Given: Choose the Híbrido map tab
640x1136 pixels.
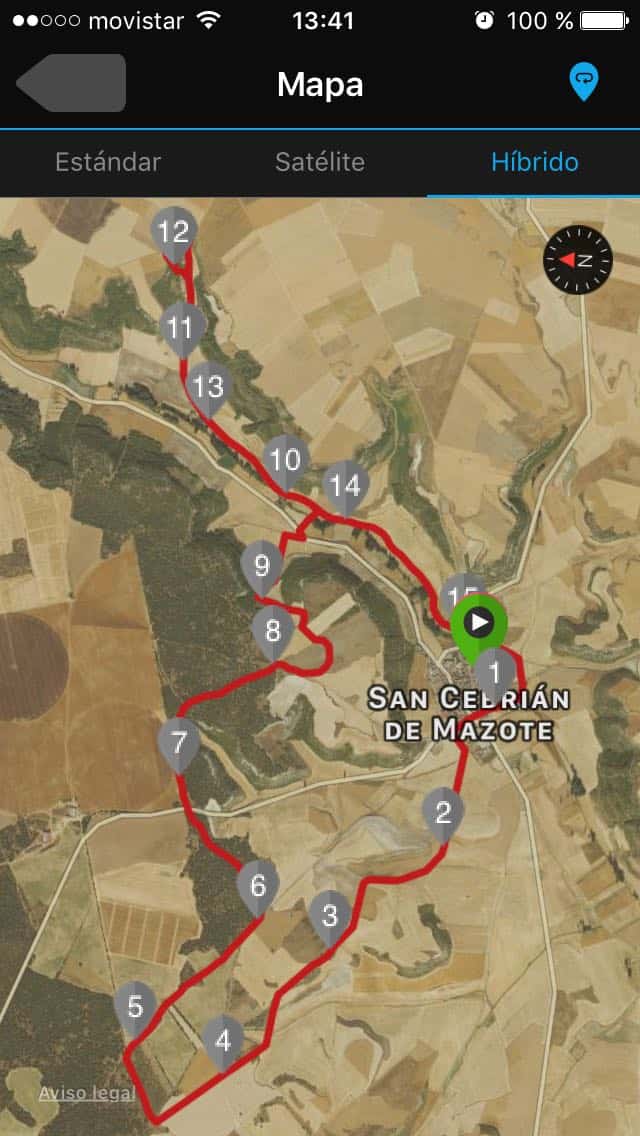Looking at the screenshot, I should [534, 162].
